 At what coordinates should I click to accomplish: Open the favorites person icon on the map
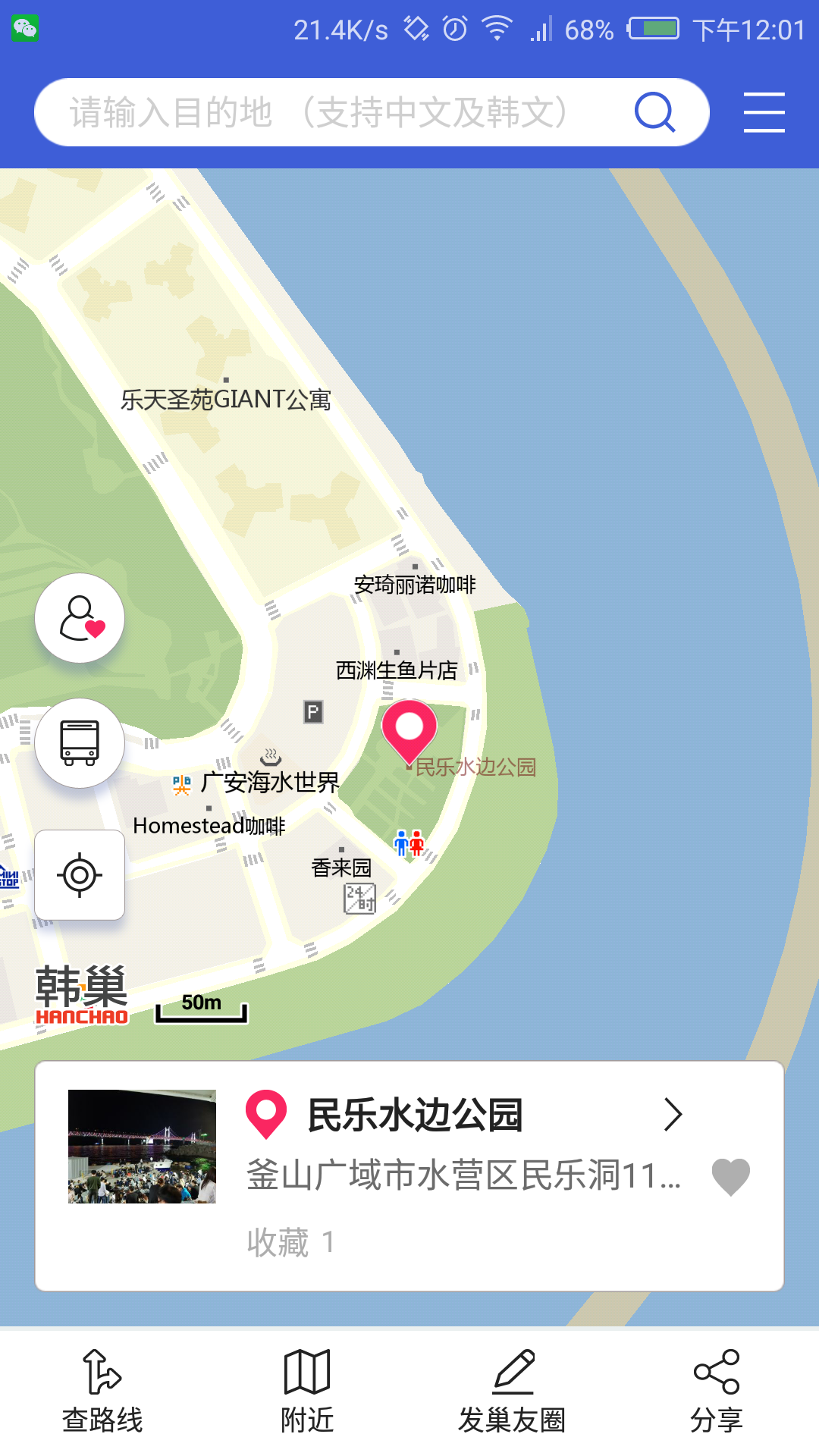[80, 618]
